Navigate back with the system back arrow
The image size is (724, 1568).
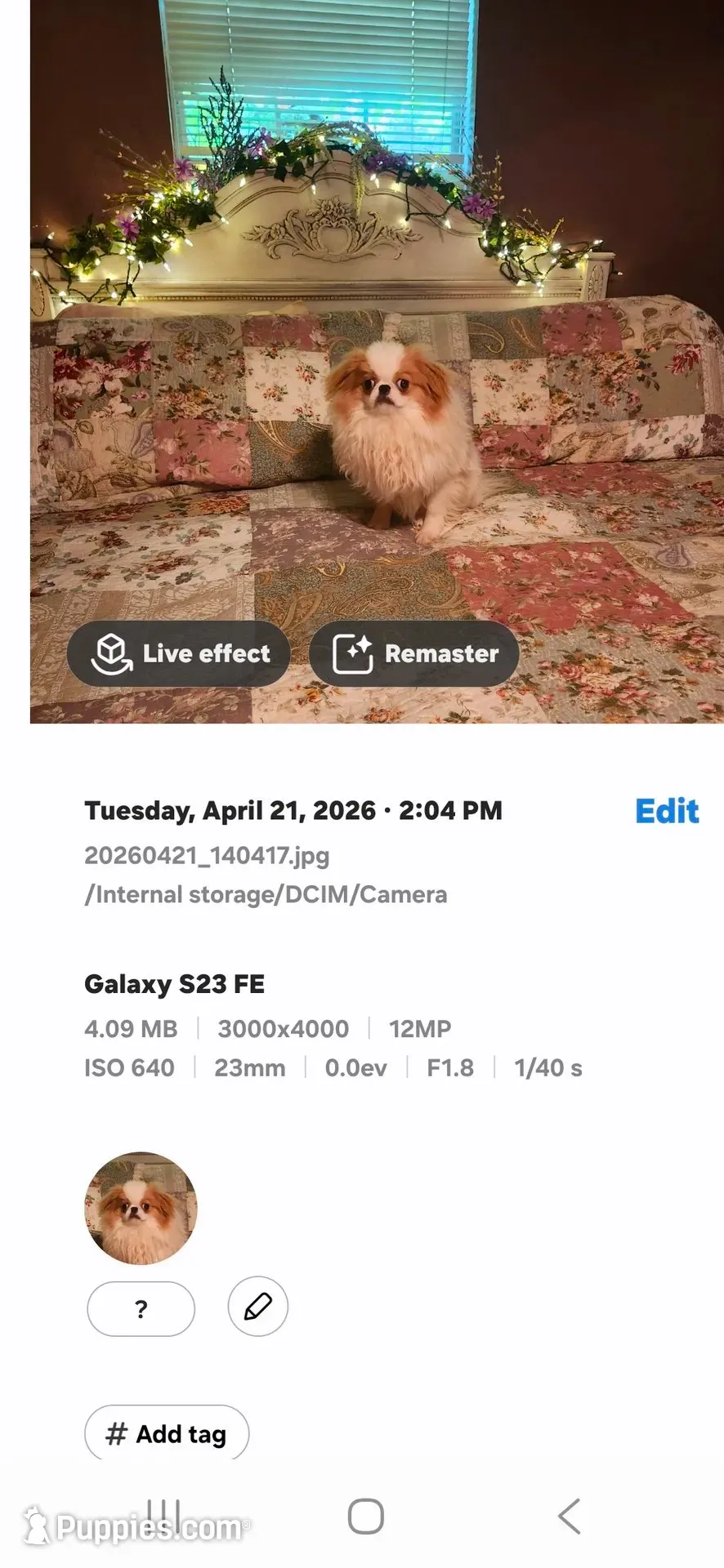570,1517
